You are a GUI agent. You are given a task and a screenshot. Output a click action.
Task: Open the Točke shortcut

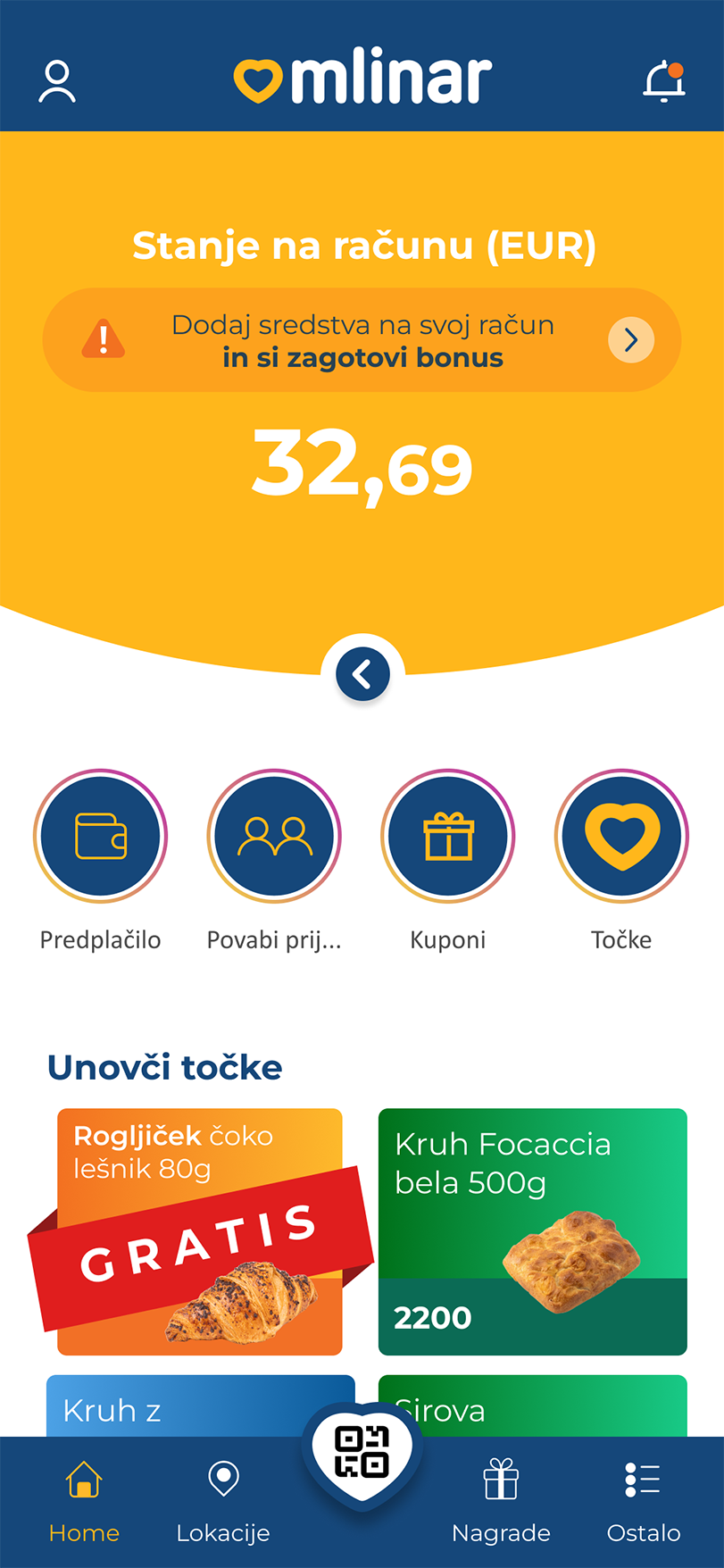[x=621, y=837]
